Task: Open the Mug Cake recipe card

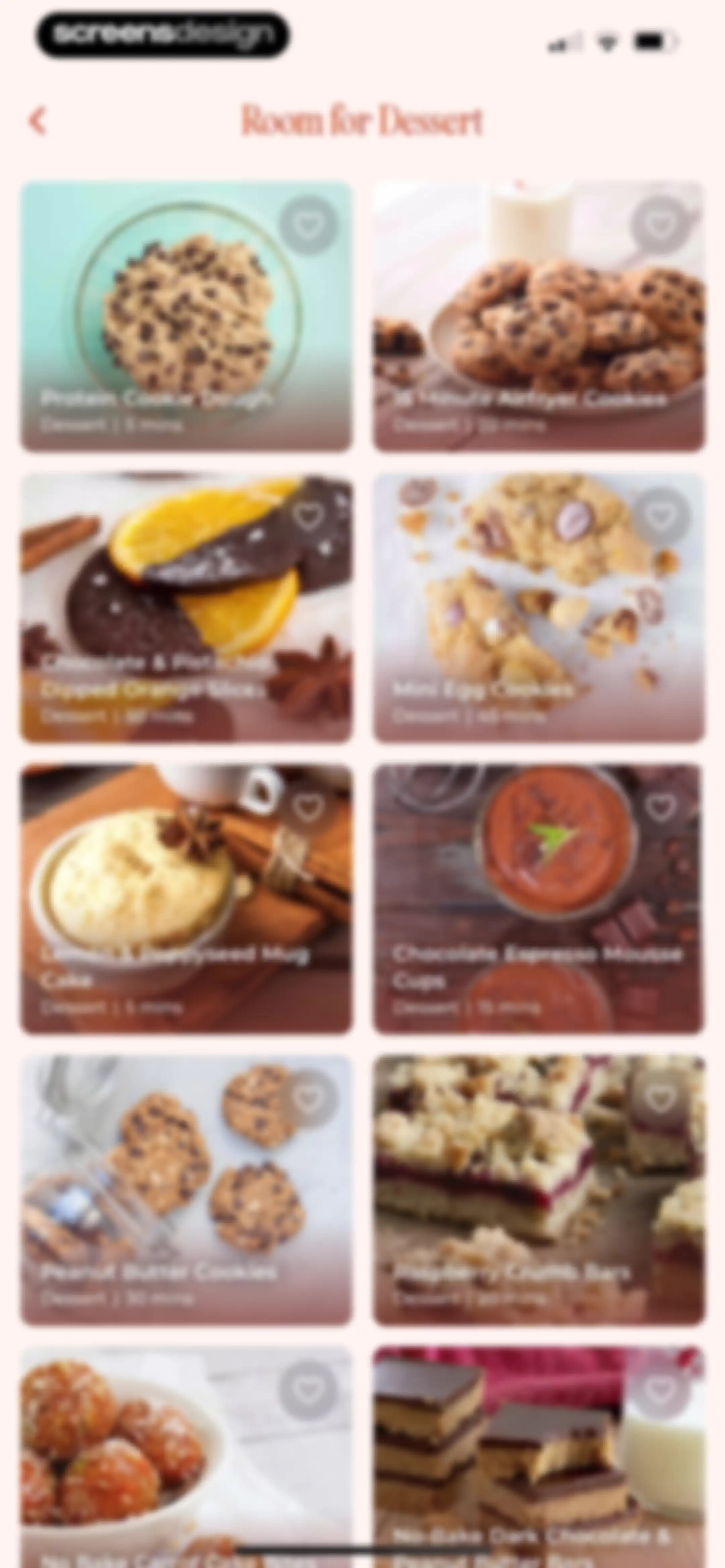Action: tap(186, 899)
